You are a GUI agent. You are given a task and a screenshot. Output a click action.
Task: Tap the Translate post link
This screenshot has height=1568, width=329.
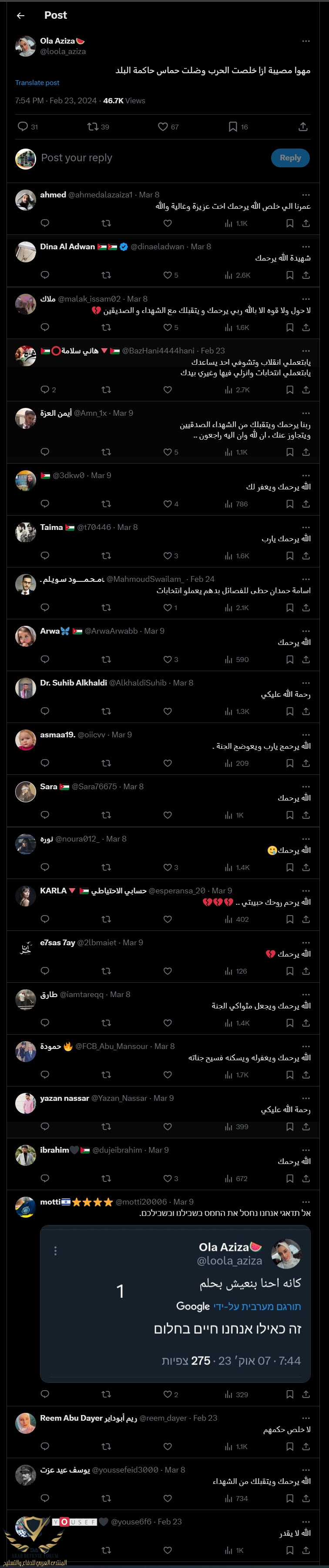37,83
